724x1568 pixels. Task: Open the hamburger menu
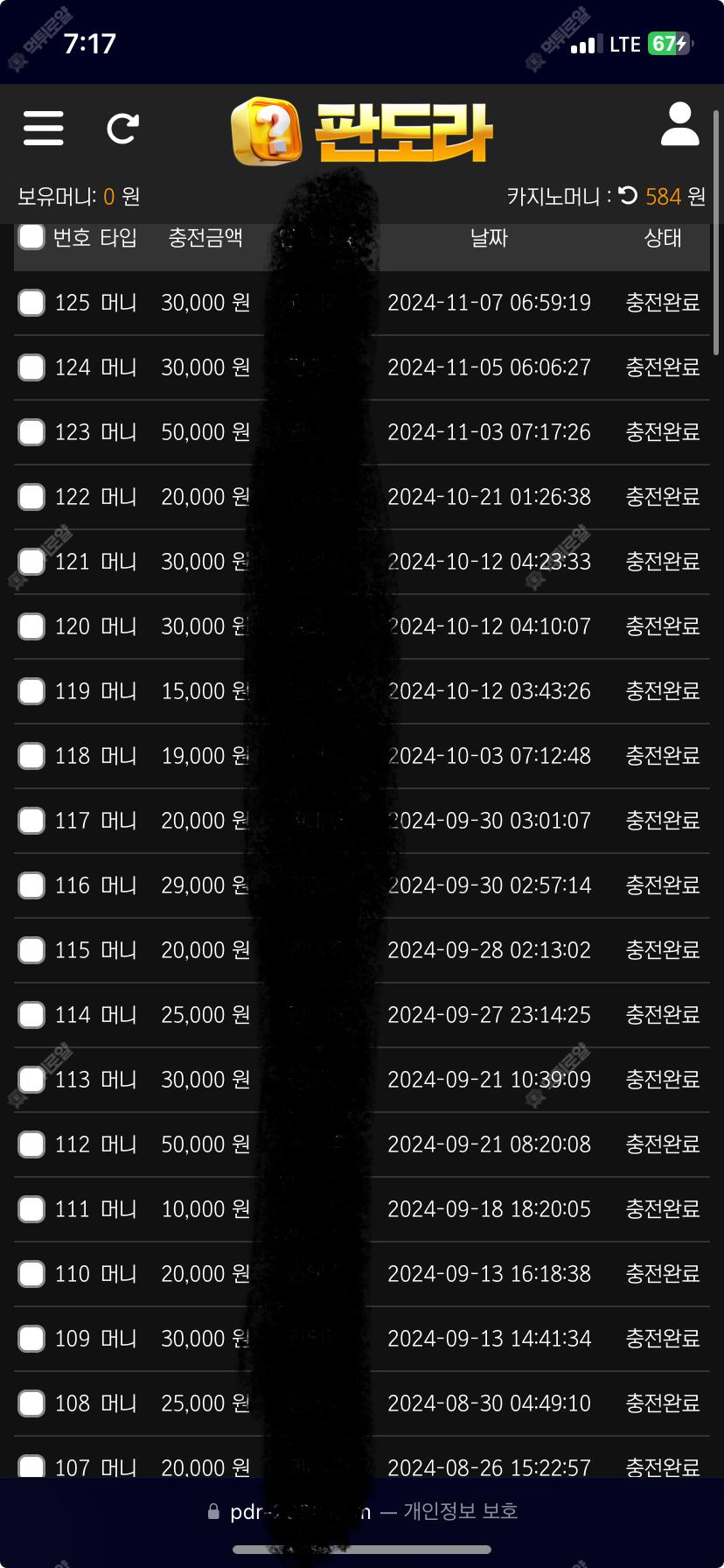43,128
